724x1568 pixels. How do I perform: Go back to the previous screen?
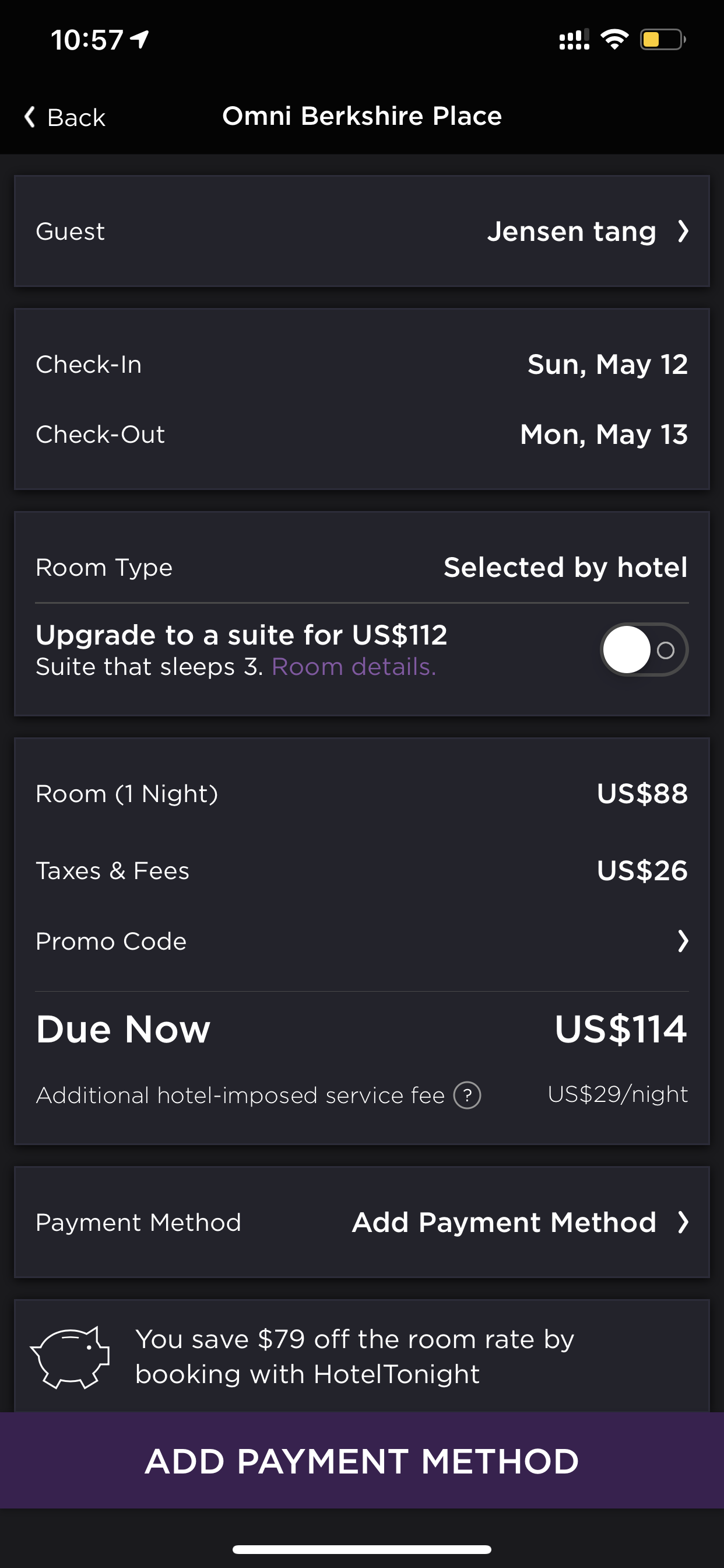[x=64, y=117]
